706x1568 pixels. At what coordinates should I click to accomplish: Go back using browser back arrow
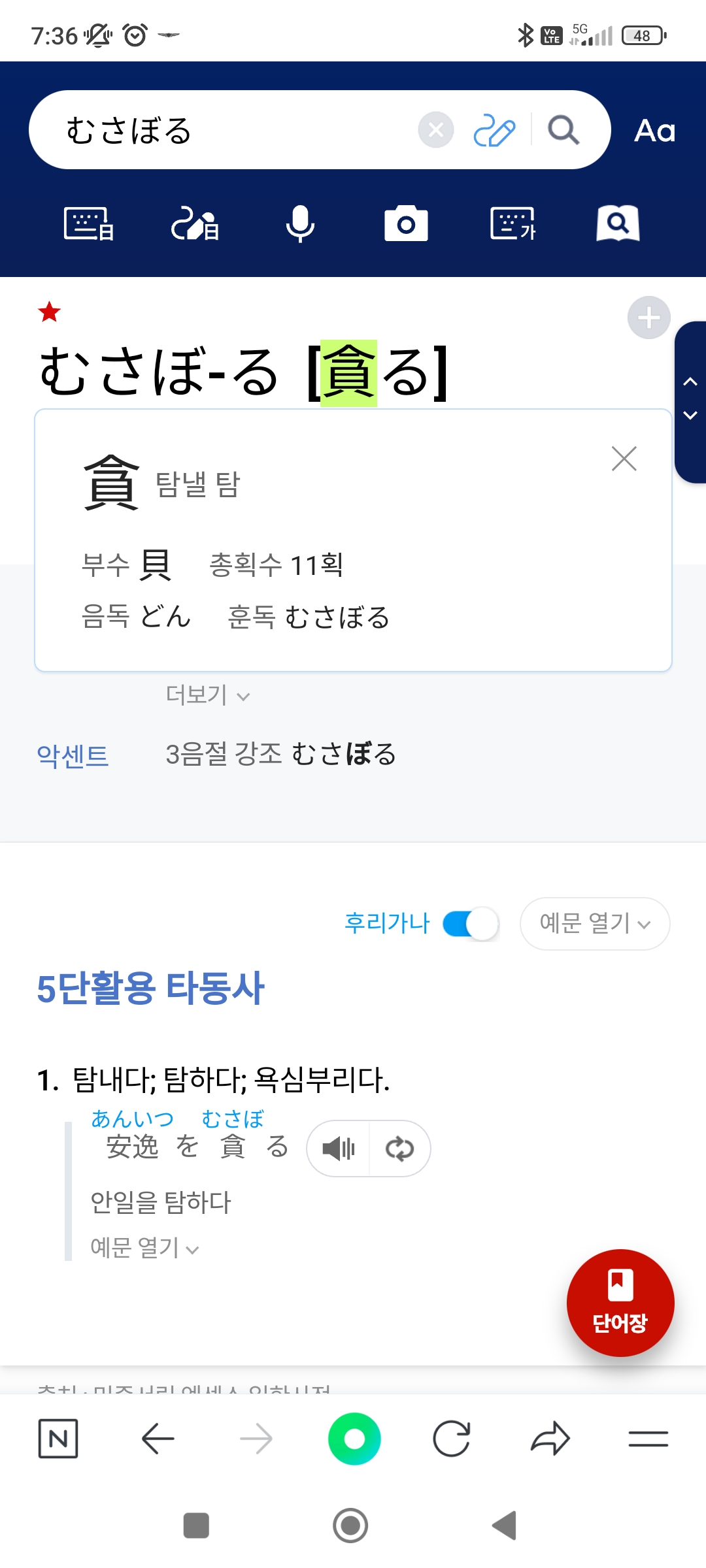(158, 1439)
